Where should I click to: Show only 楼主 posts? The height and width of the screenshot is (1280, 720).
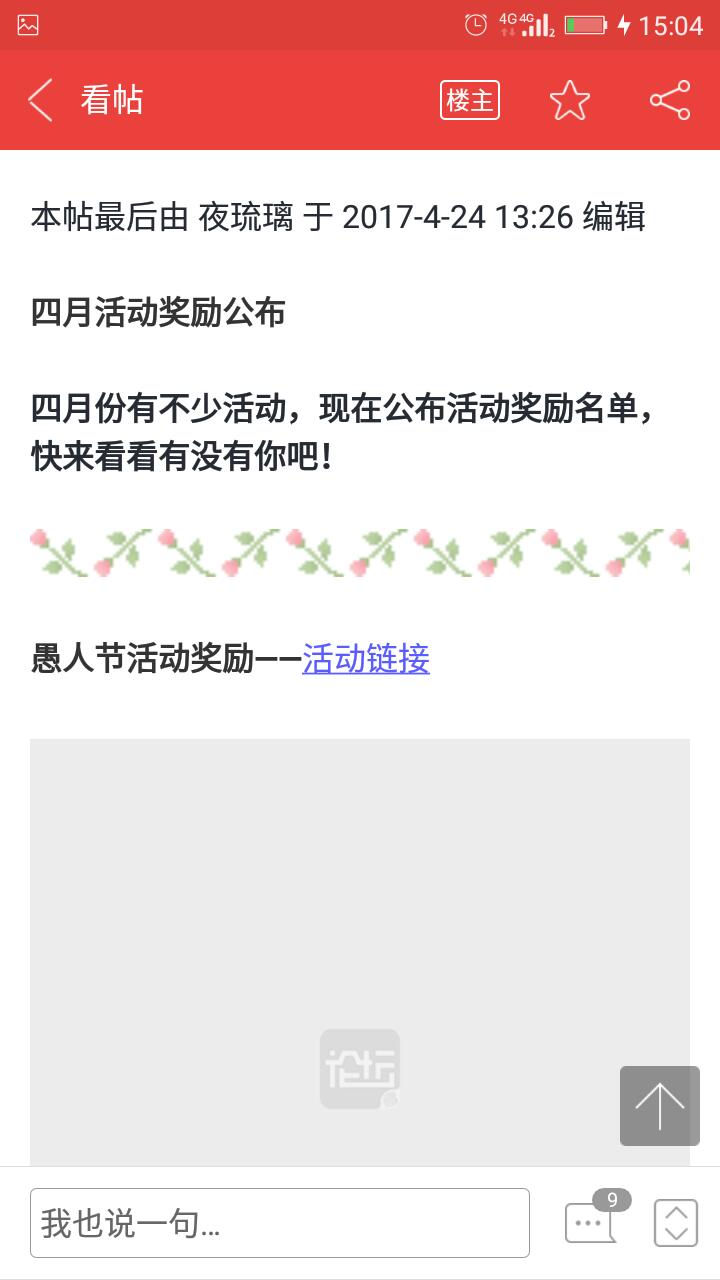[x=469, y=100]
